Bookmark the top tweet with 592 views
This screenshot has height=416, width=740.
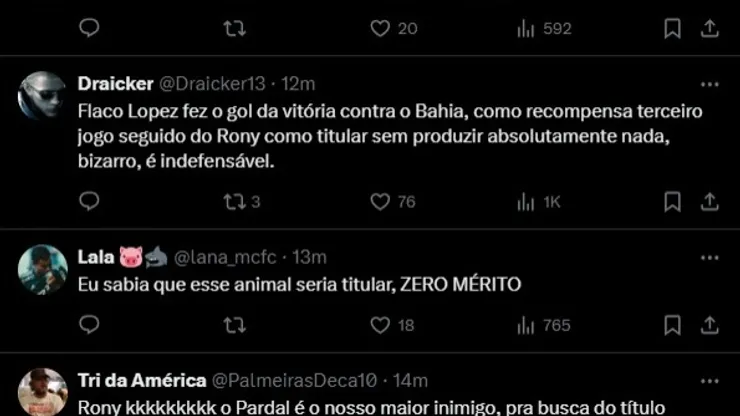[x=672, y=29]
